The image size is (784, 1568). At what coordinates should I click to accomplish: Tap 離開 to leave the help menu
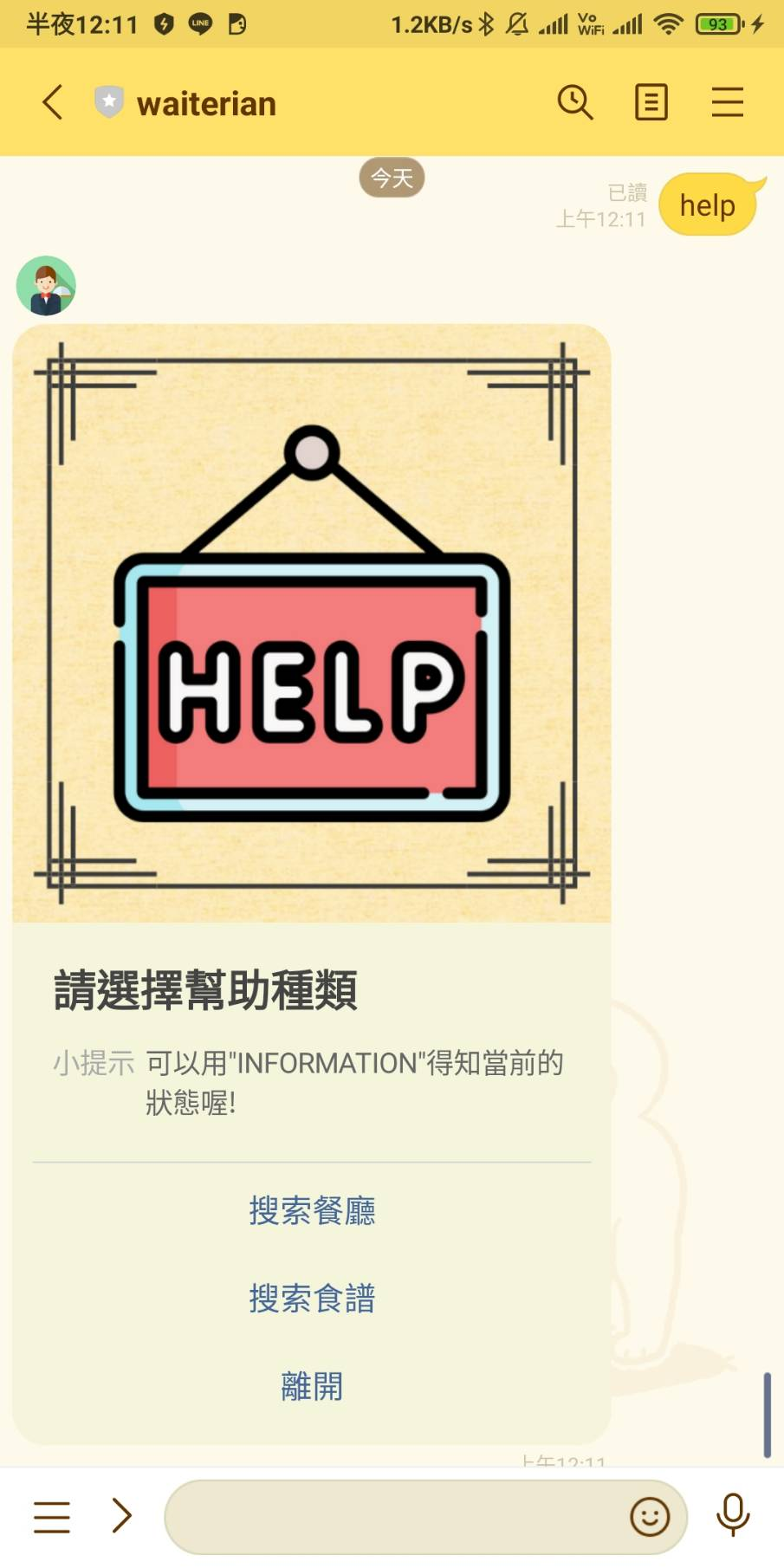(312, 1386)
